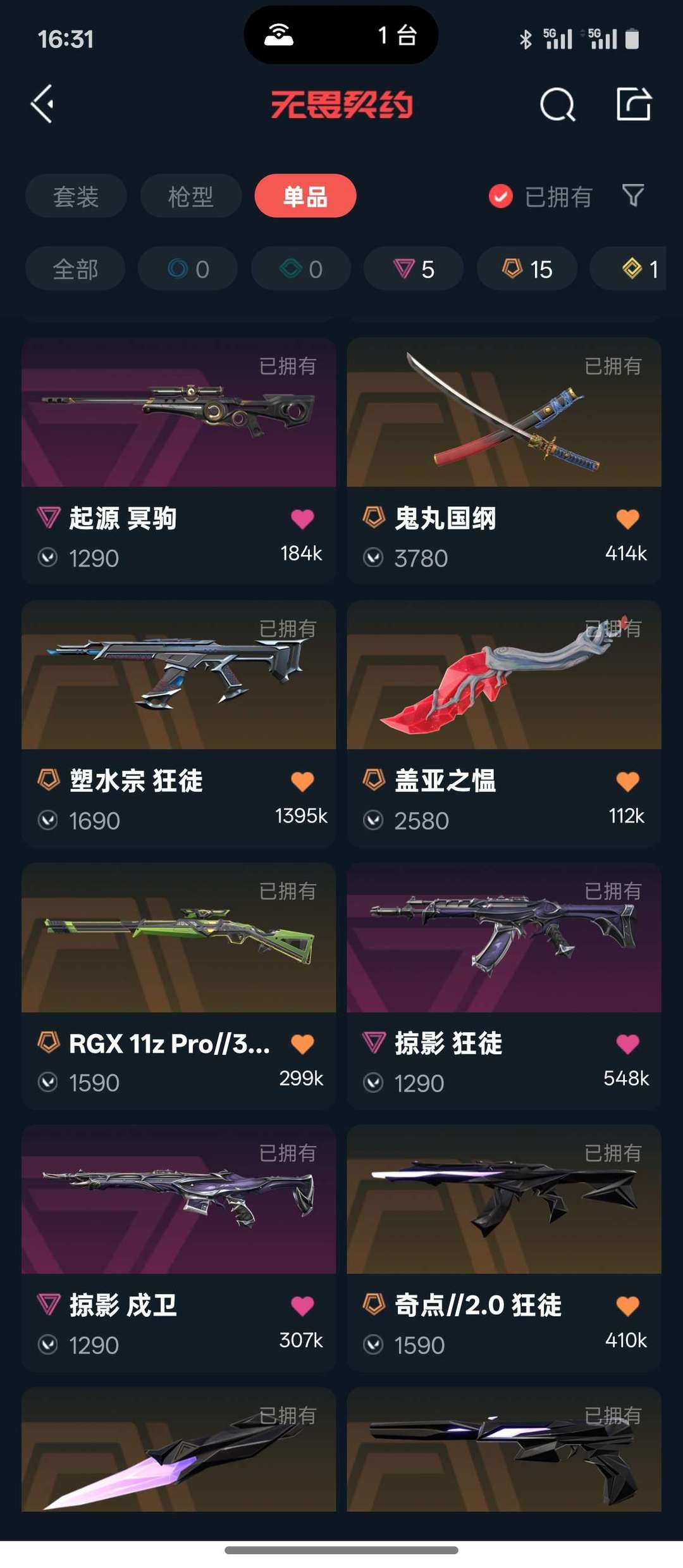The image size is (683, 1568).
Task: Open the 起源 冥驹 skin card
Action: click(178, 461)
